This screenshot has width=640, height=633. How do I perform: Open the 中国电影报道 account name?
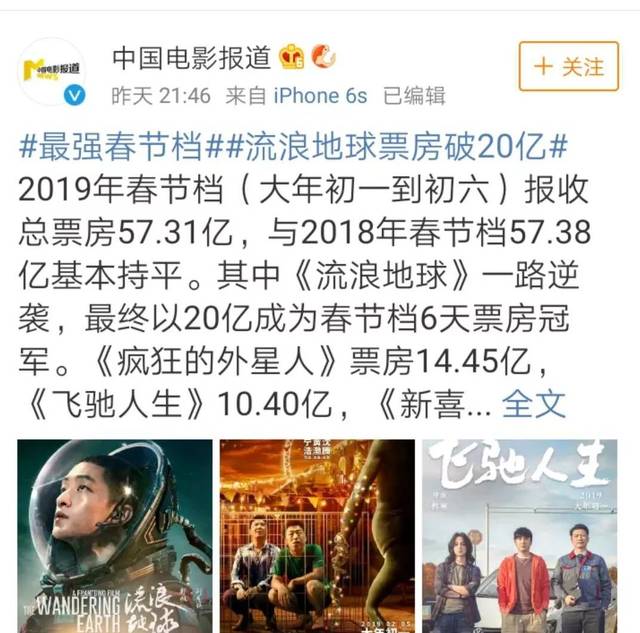click(x=191, y=57)
